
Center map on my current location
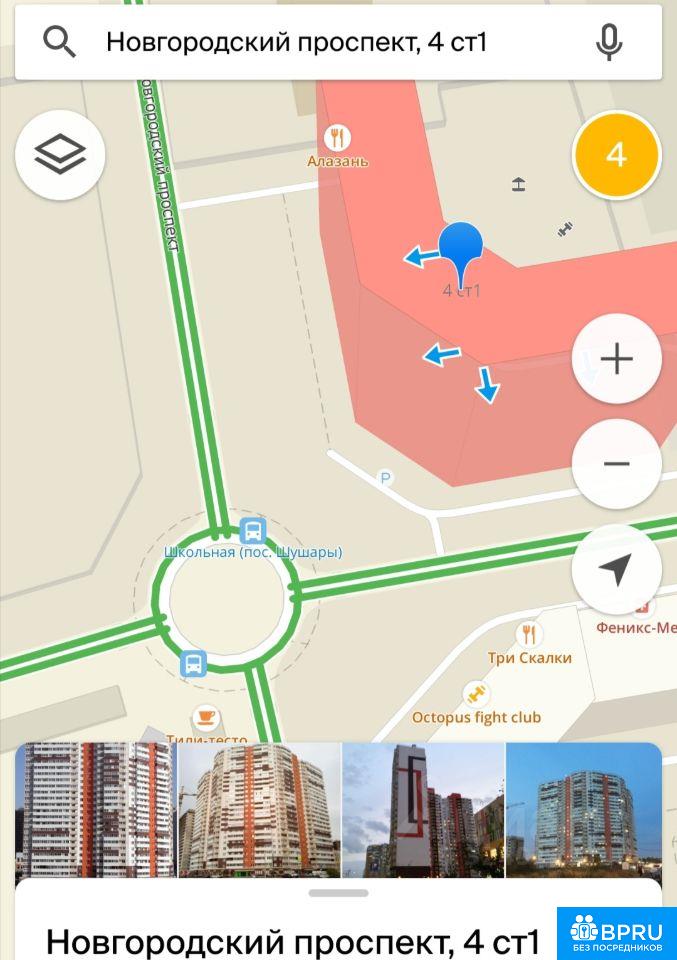[x=616, y=569]
